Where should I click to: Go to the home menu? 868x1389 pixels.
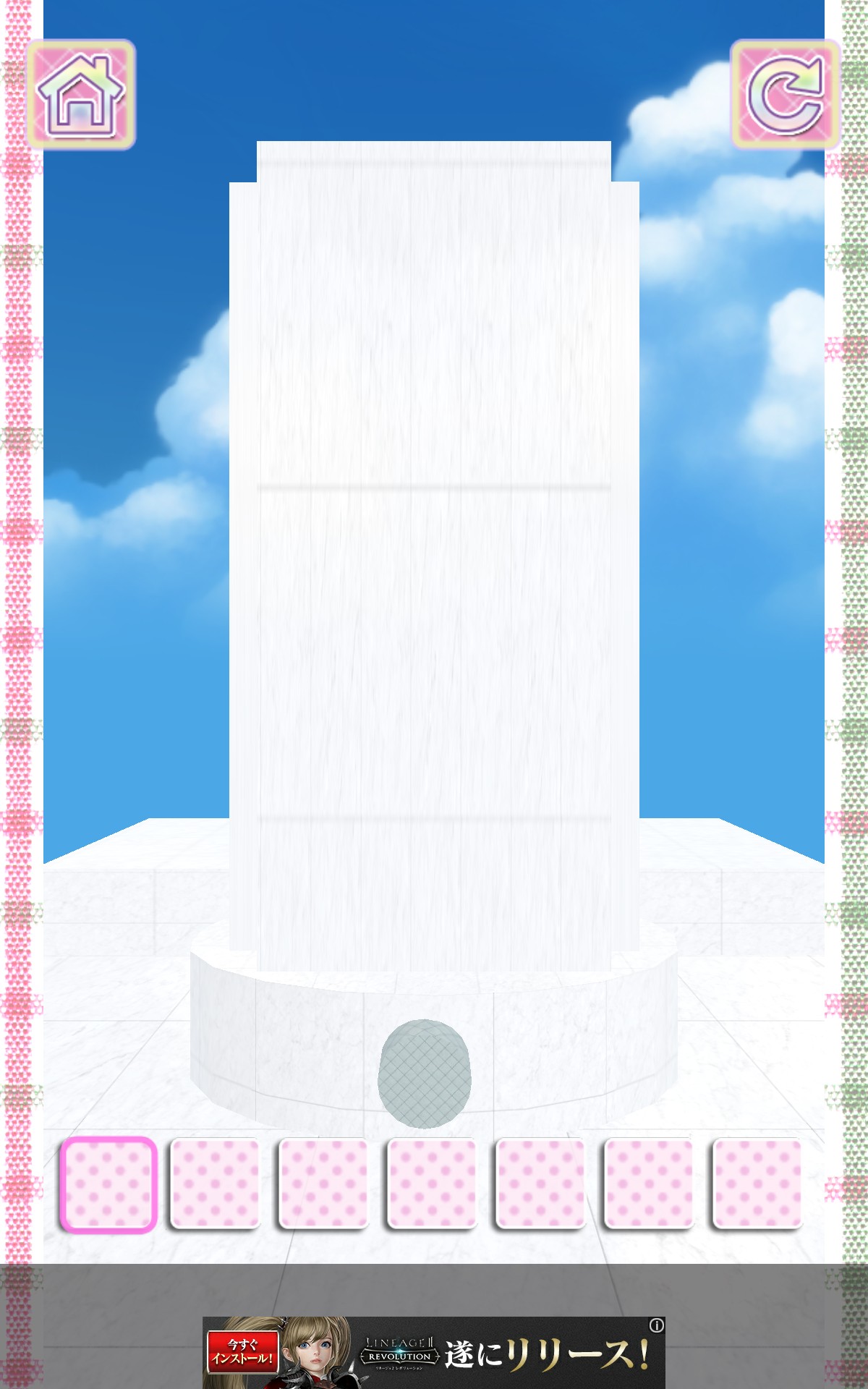(81, 95)
